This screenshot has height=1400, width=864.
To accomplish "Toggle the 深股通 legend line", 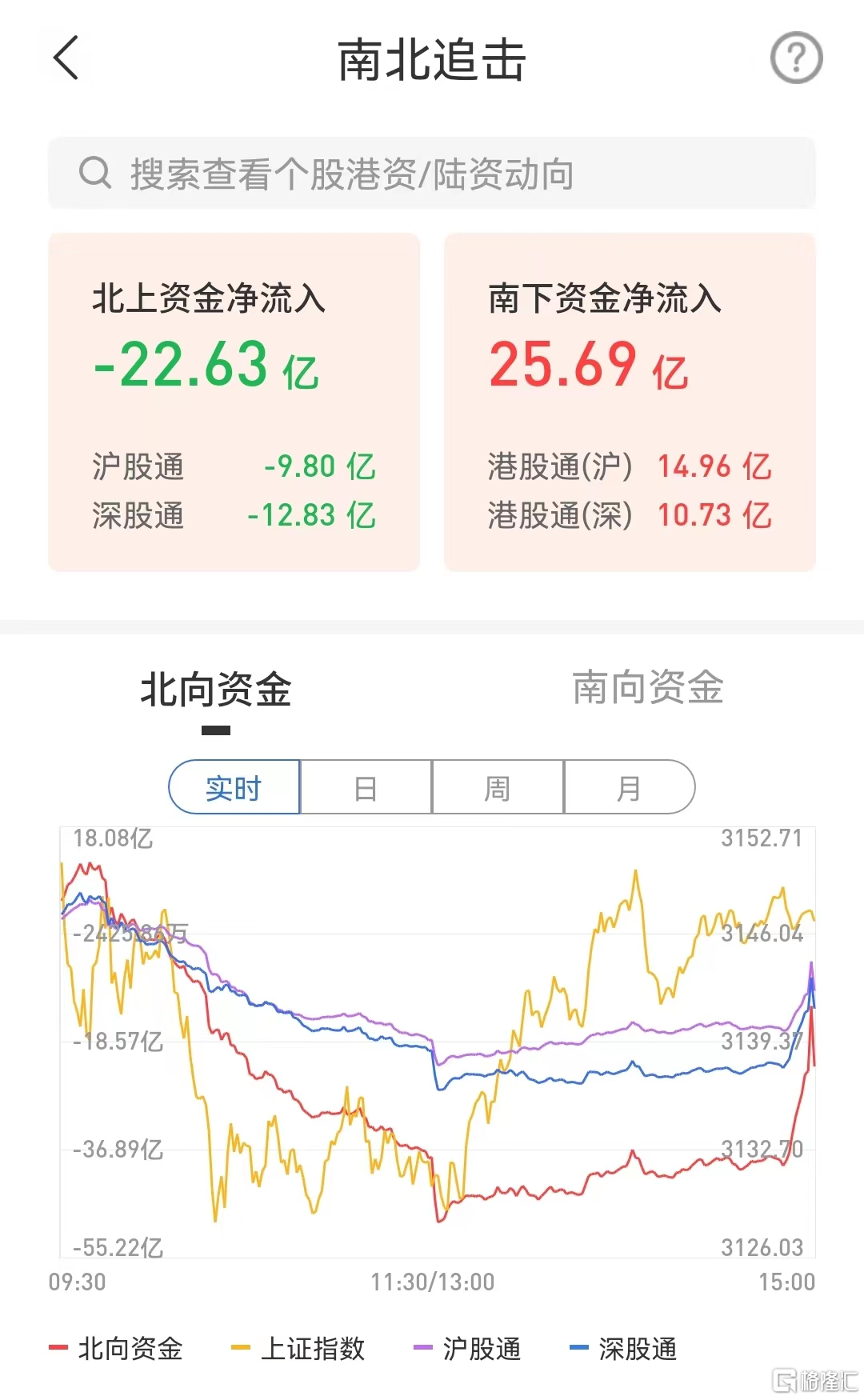I will pyautogui.click(x=623, y=1349).
